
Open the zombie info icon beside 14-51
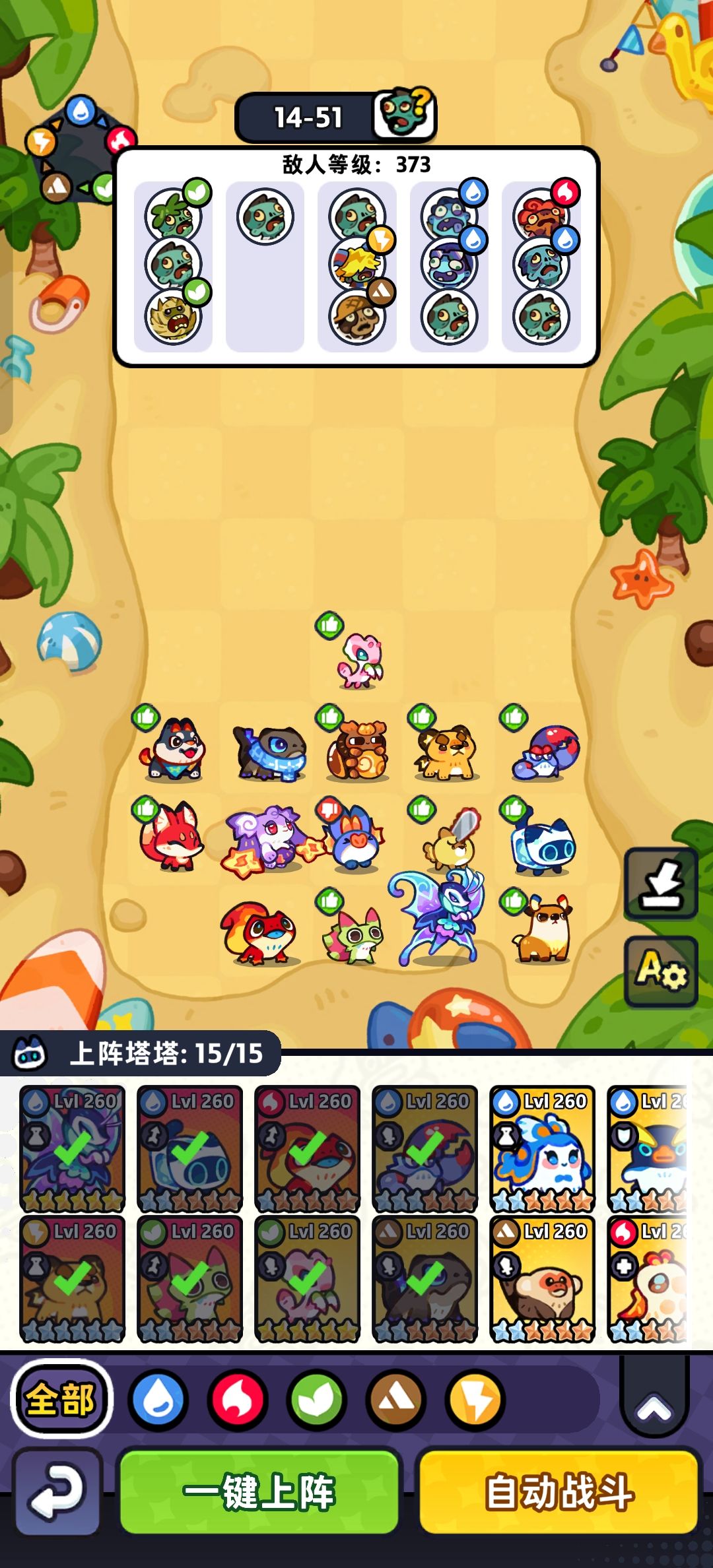click(x=405, y=114)
